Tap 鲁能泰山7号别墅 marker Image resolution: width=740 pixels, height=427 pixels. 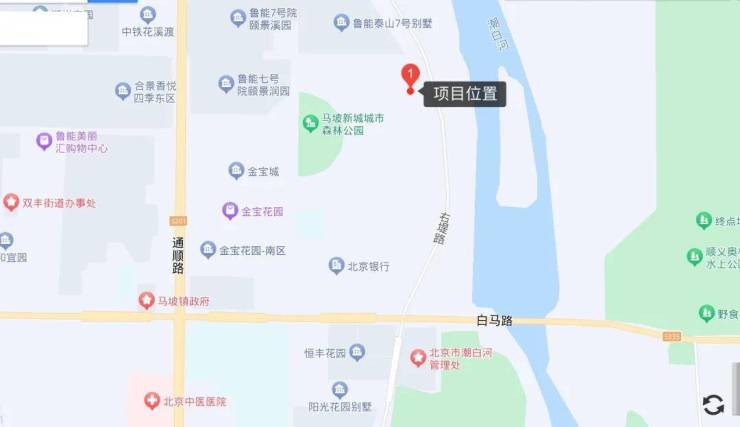342,22
